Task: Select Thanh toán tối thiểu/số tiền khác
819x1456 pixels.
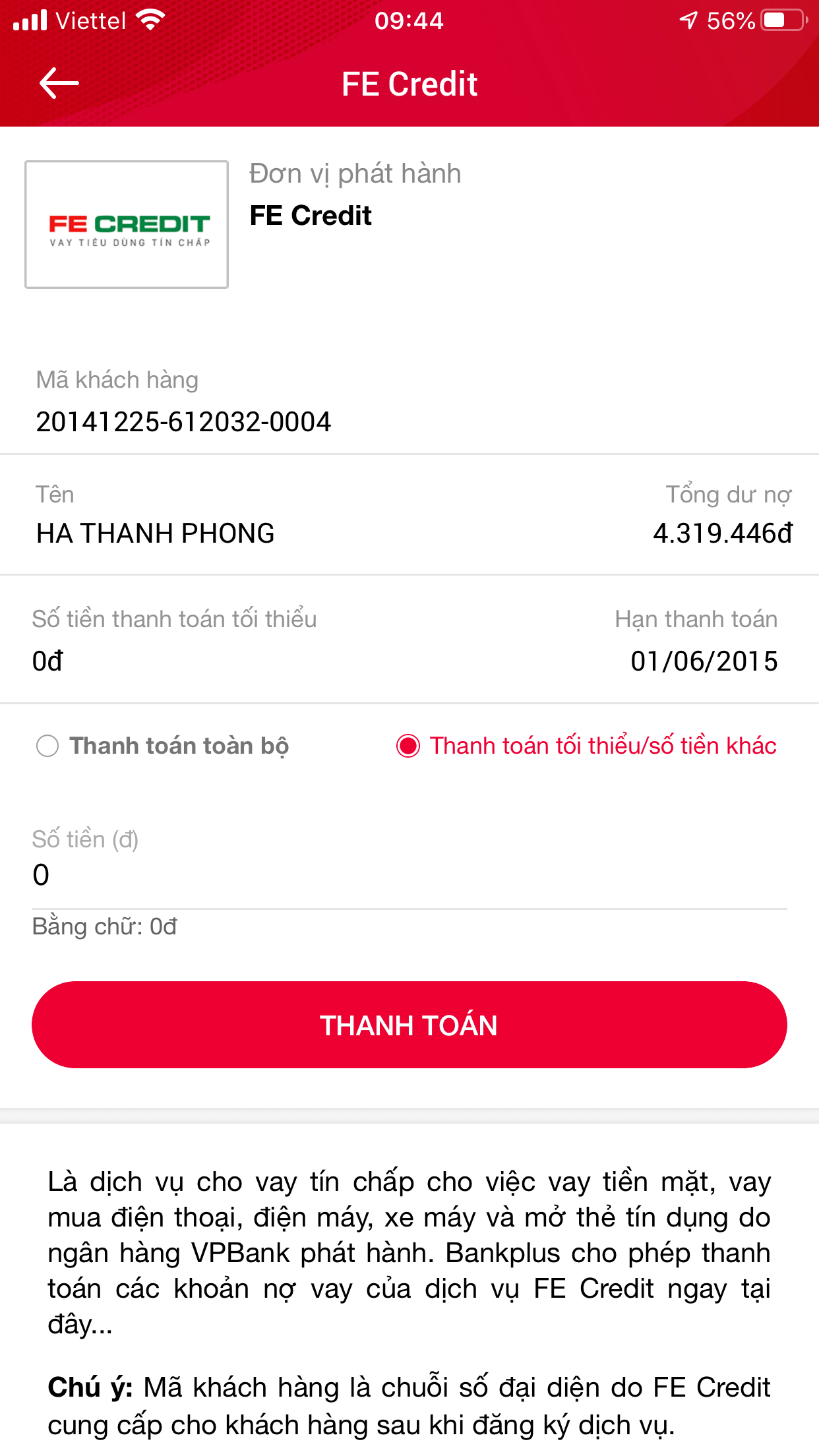Action: [x=586, y=746]
